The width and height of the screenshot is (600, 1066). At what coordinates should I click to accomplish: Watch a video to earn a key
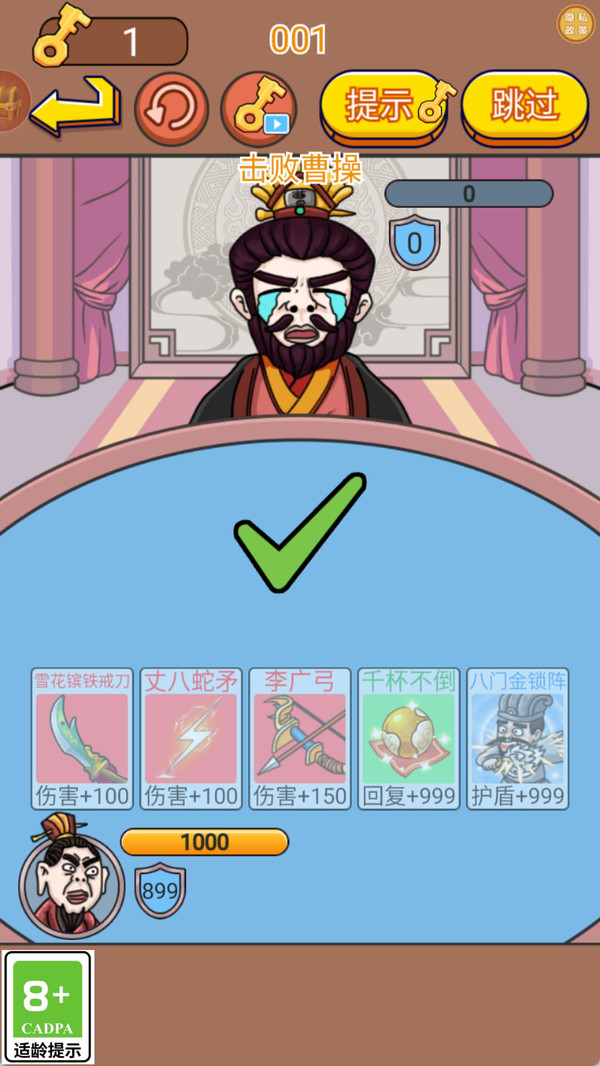point(258,106)
